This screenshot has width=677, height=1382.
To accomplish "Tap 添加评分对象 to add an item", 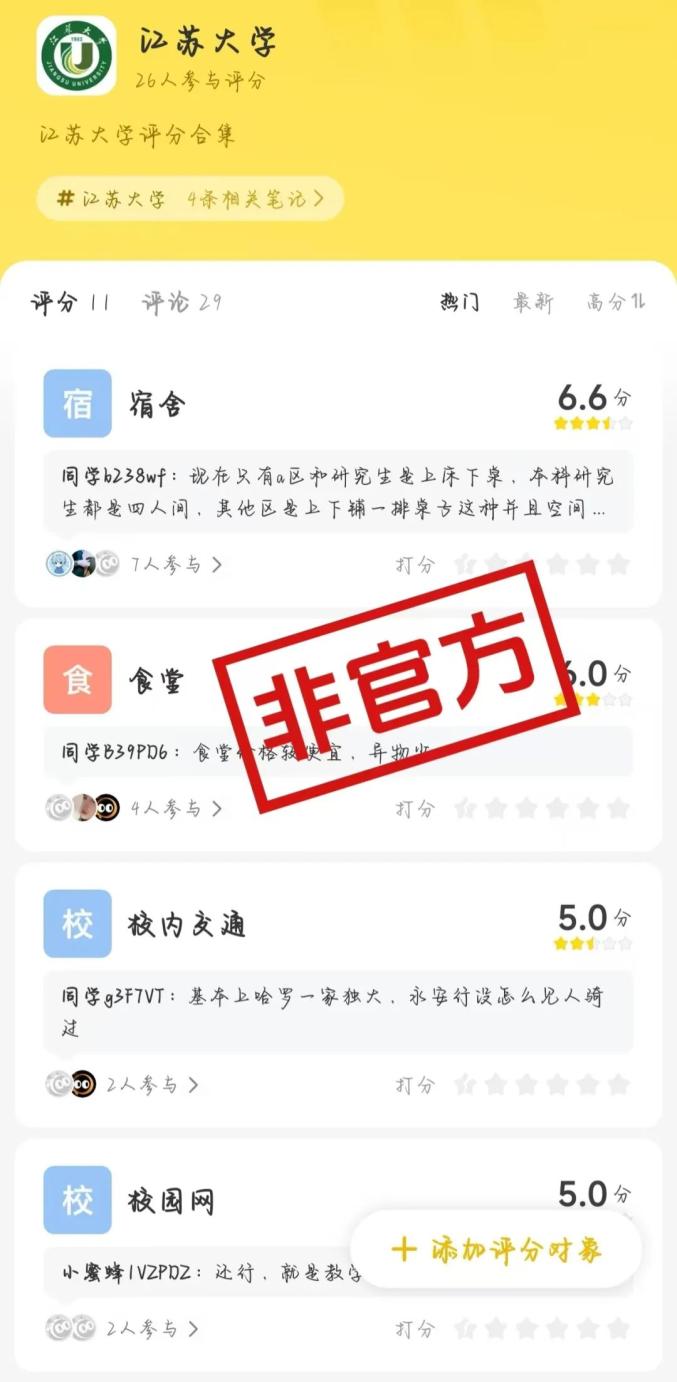I will [497, 1249].
